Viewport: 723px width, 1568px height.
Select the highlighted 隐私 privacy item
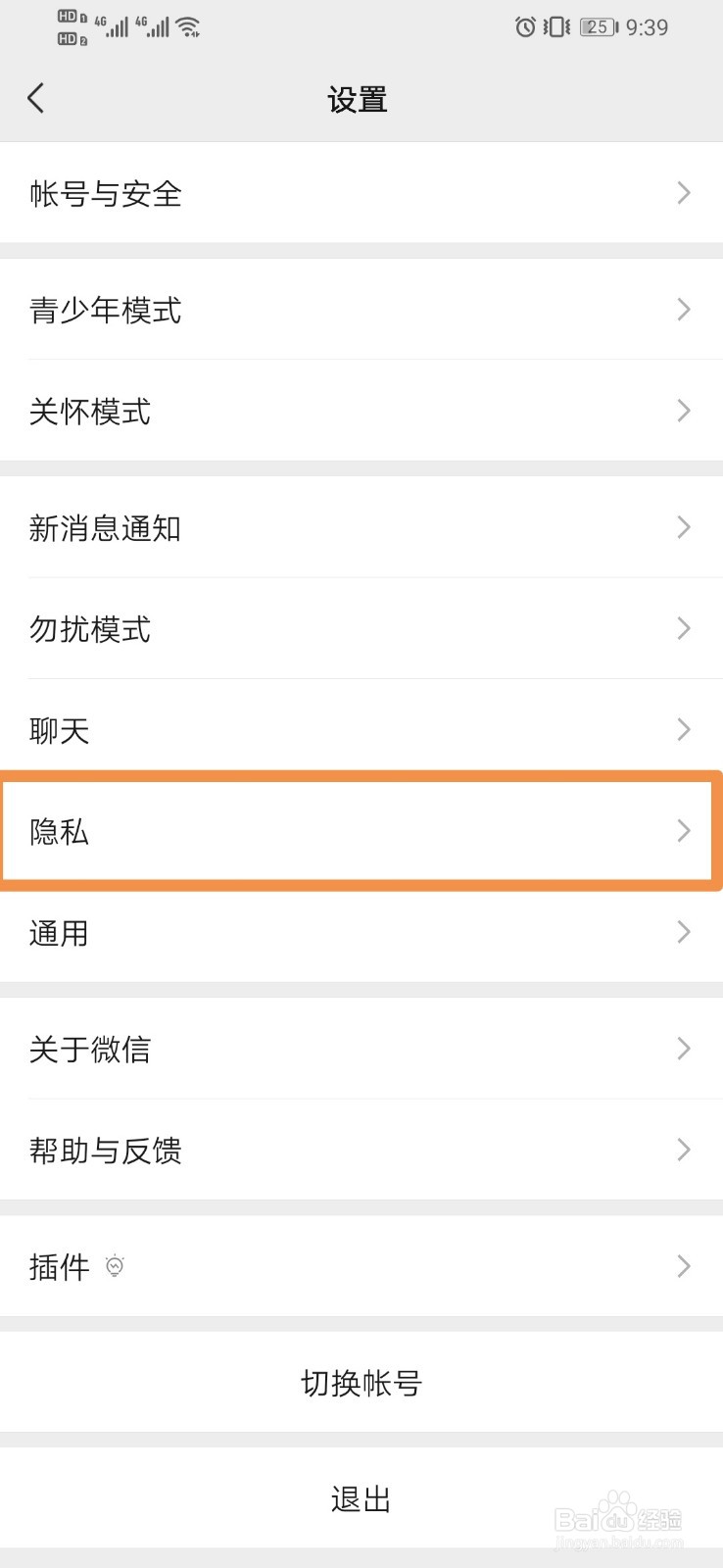pos(361,831)
